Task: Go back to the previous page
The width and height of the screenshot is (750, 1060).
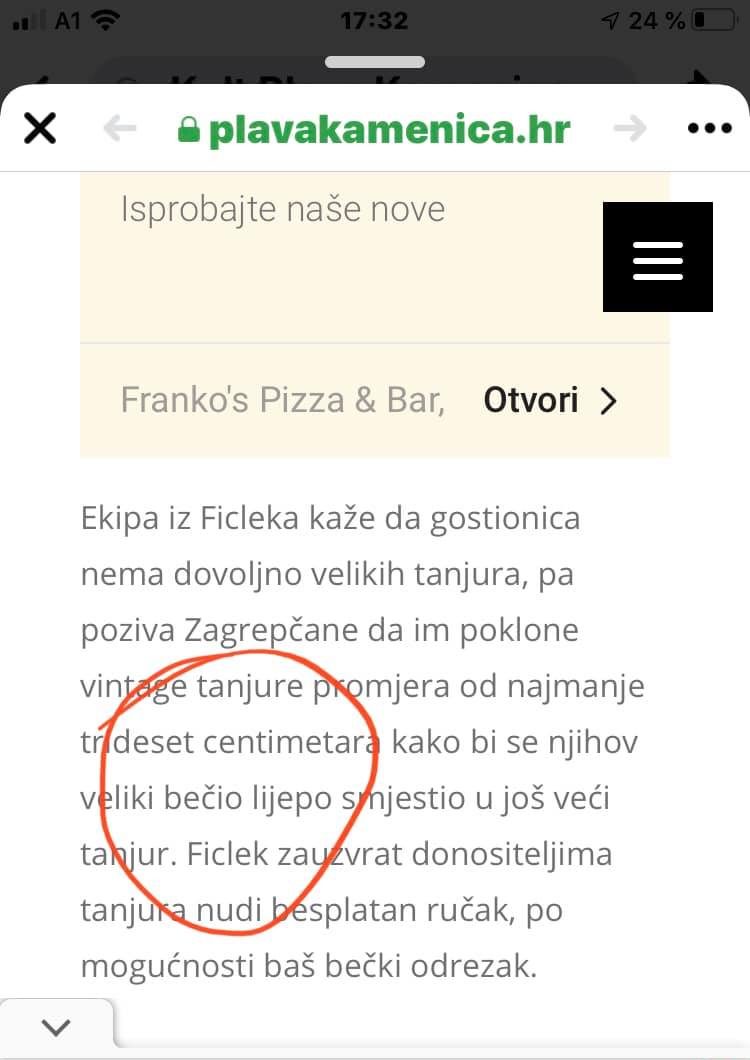Action: pos(120,129)
